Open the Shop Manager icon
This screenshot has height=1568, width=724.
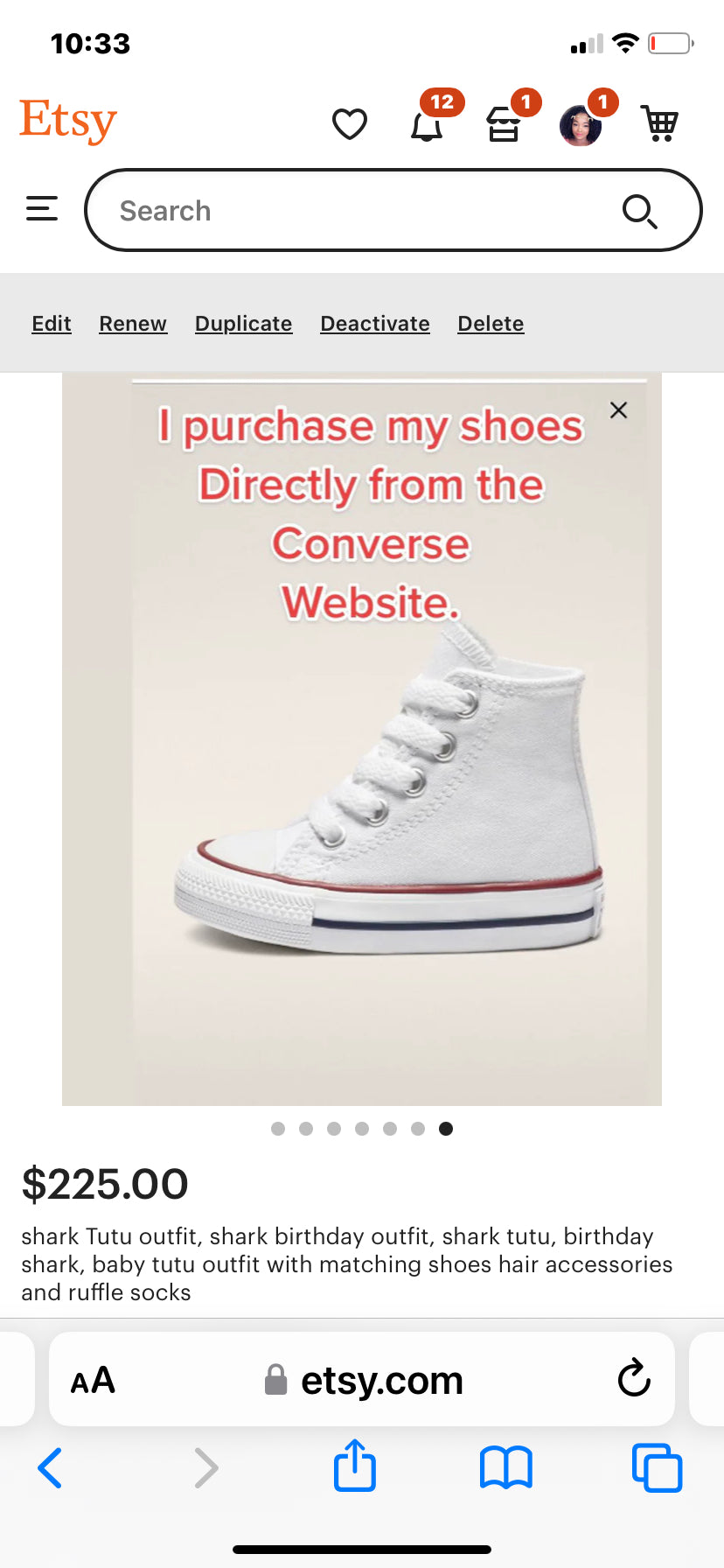504,125
